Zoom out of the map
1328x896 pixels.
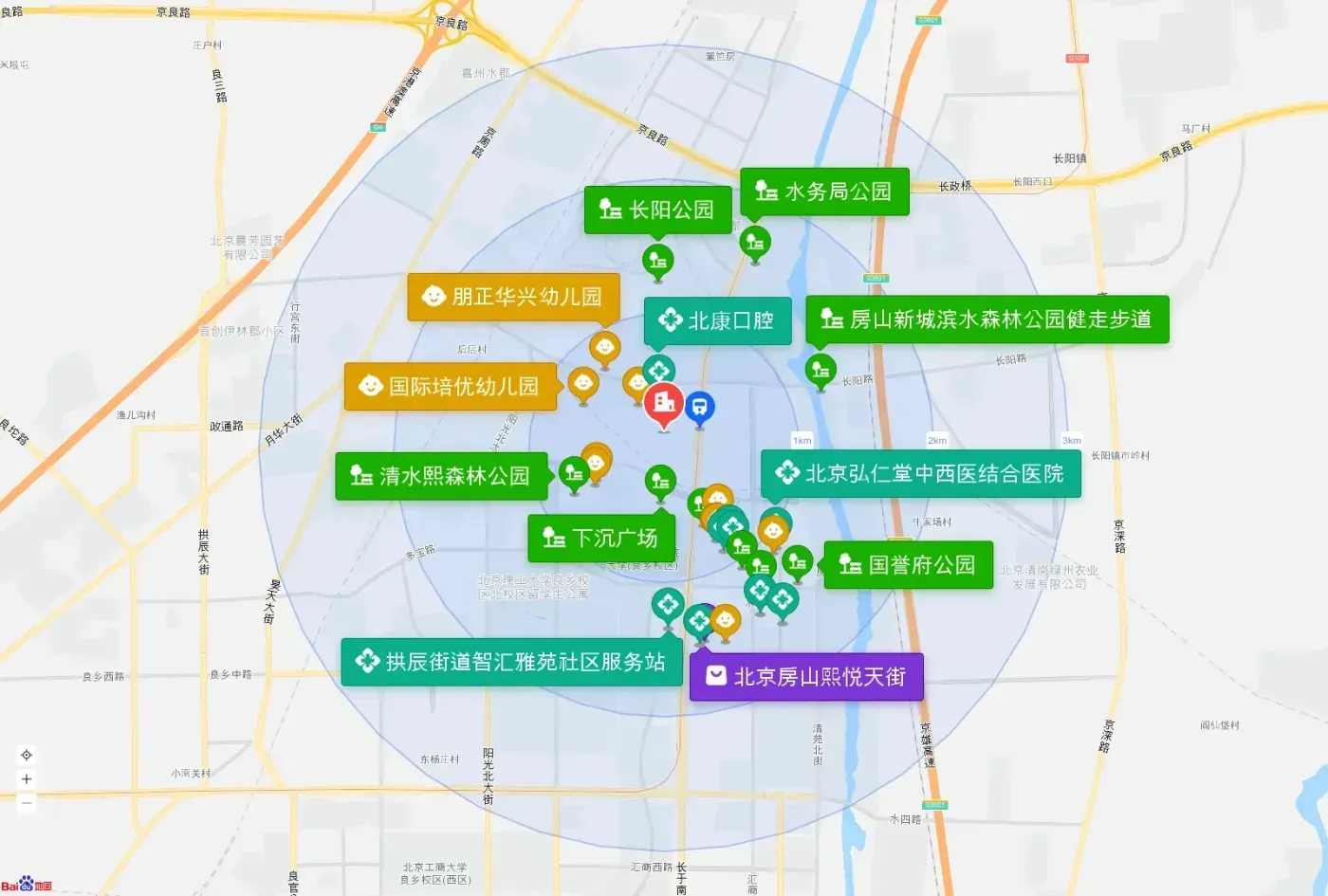27,803
